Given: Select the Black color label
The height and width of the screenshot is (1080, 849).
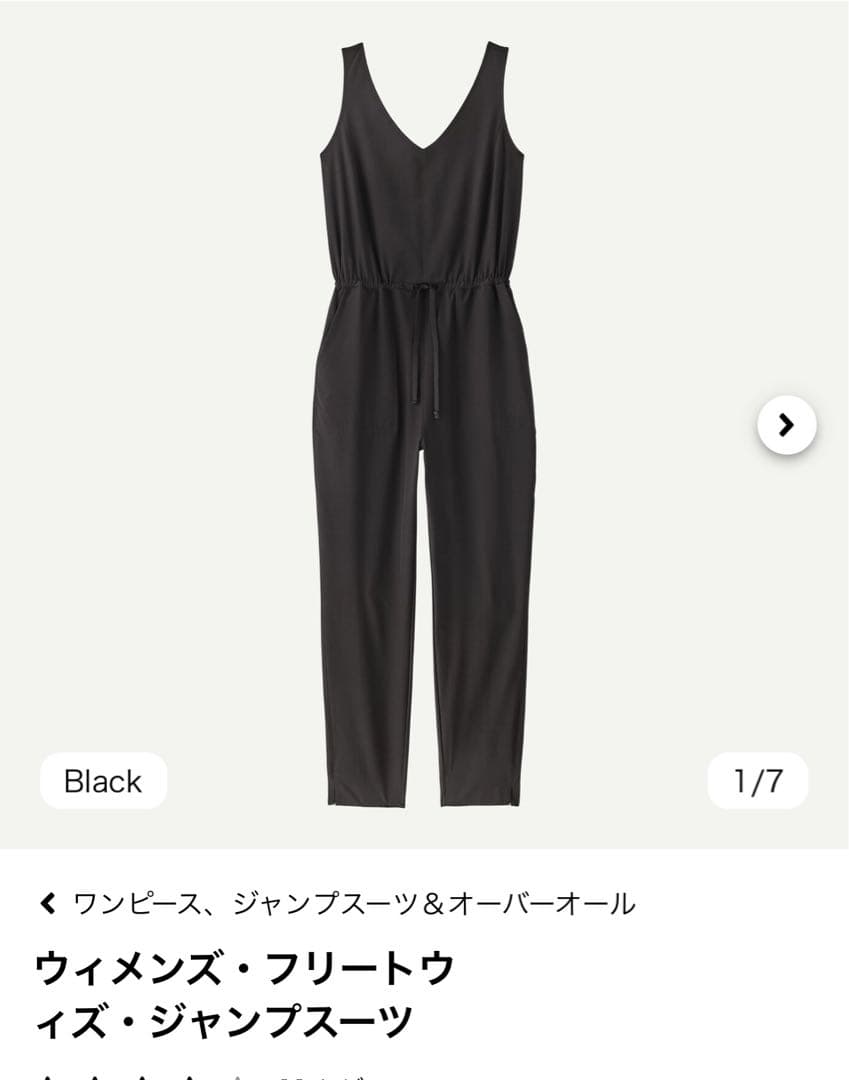Looking at the screenshot, I should pos(102,783).
